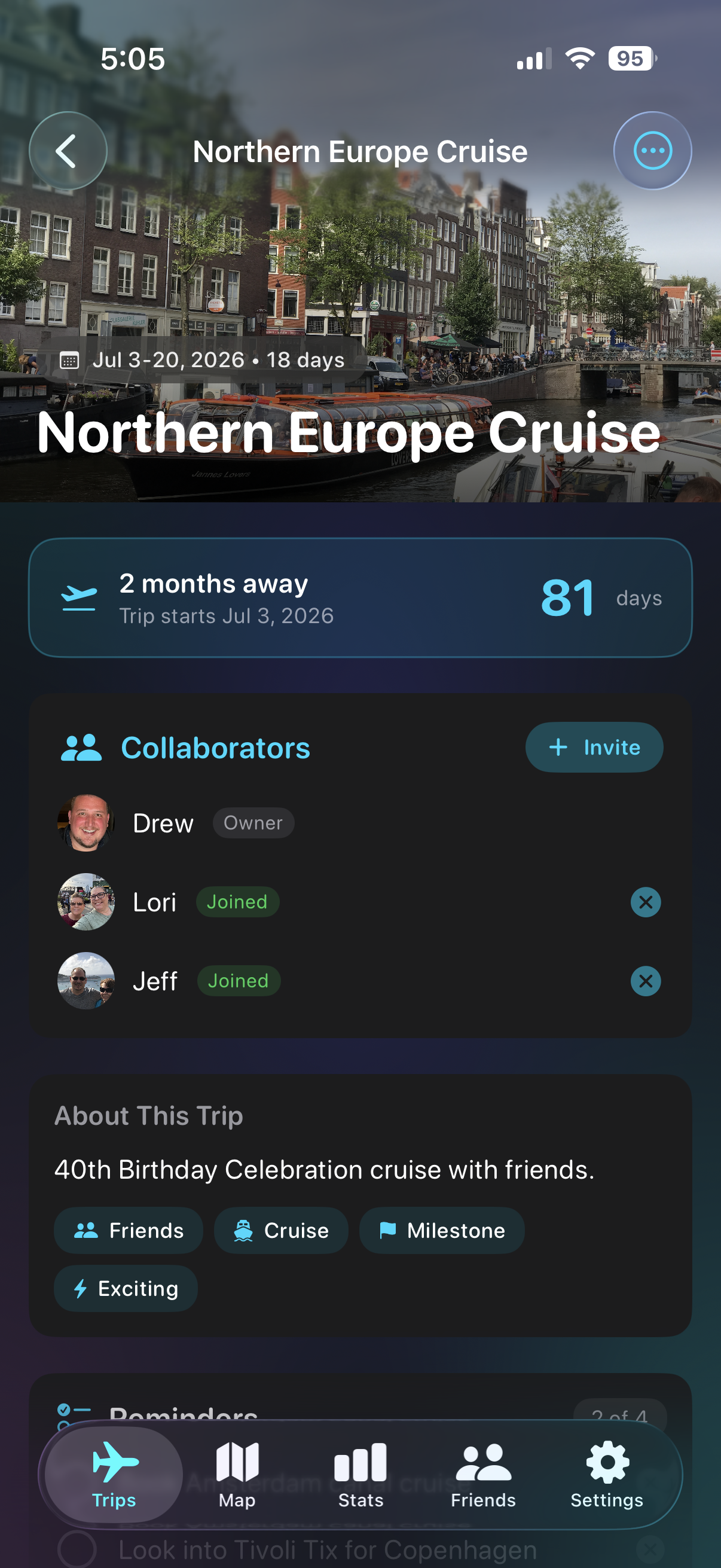The height and width of the screenshot is (1568, 721).
Task: Open the more options menu
Action: coord(652,151)
